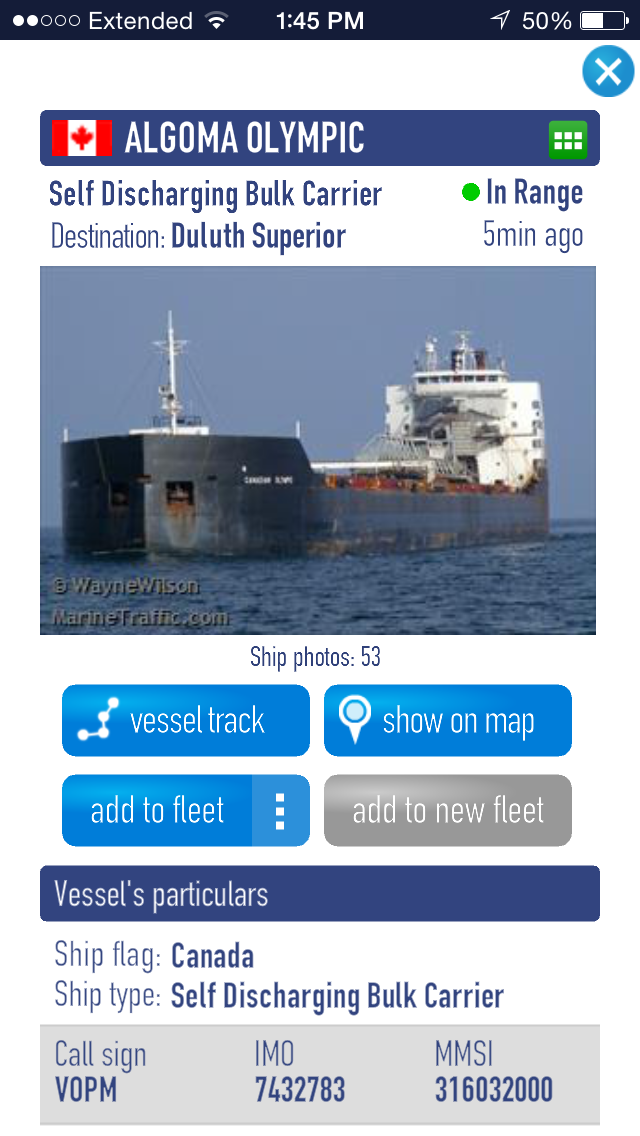Screen dimensions: 640x1136
Task: Open the green grid icon beside ALGOMA OLYMPIC
Action: pyautogui.click(x=567, y=139)
